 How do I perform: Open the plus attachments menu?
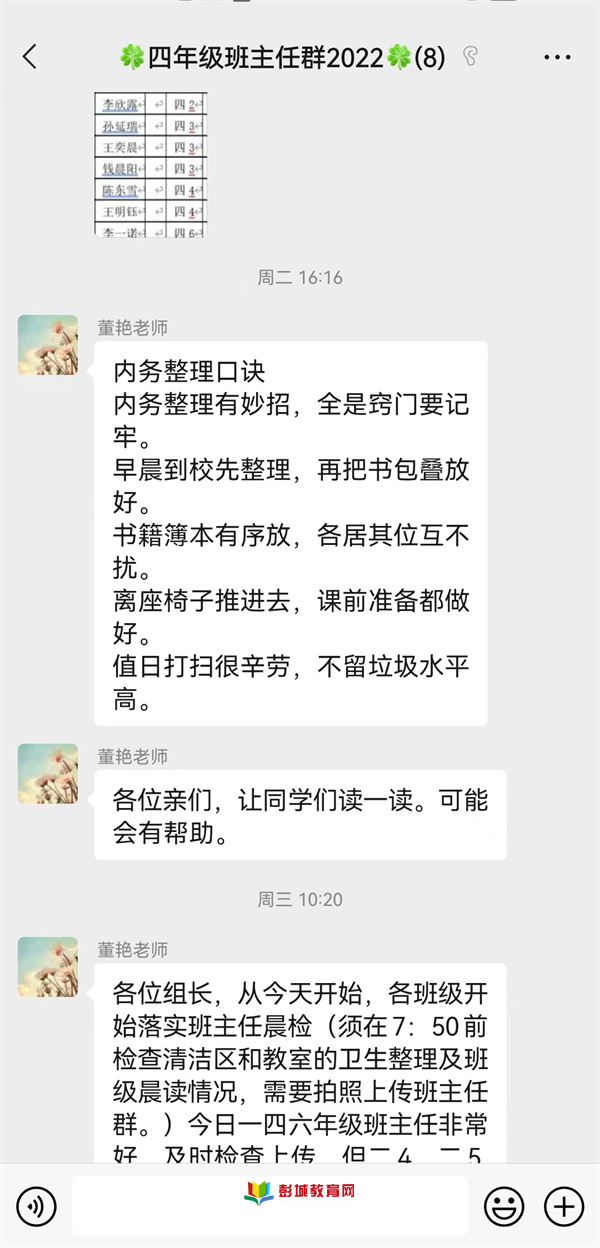pos(564,1207)
